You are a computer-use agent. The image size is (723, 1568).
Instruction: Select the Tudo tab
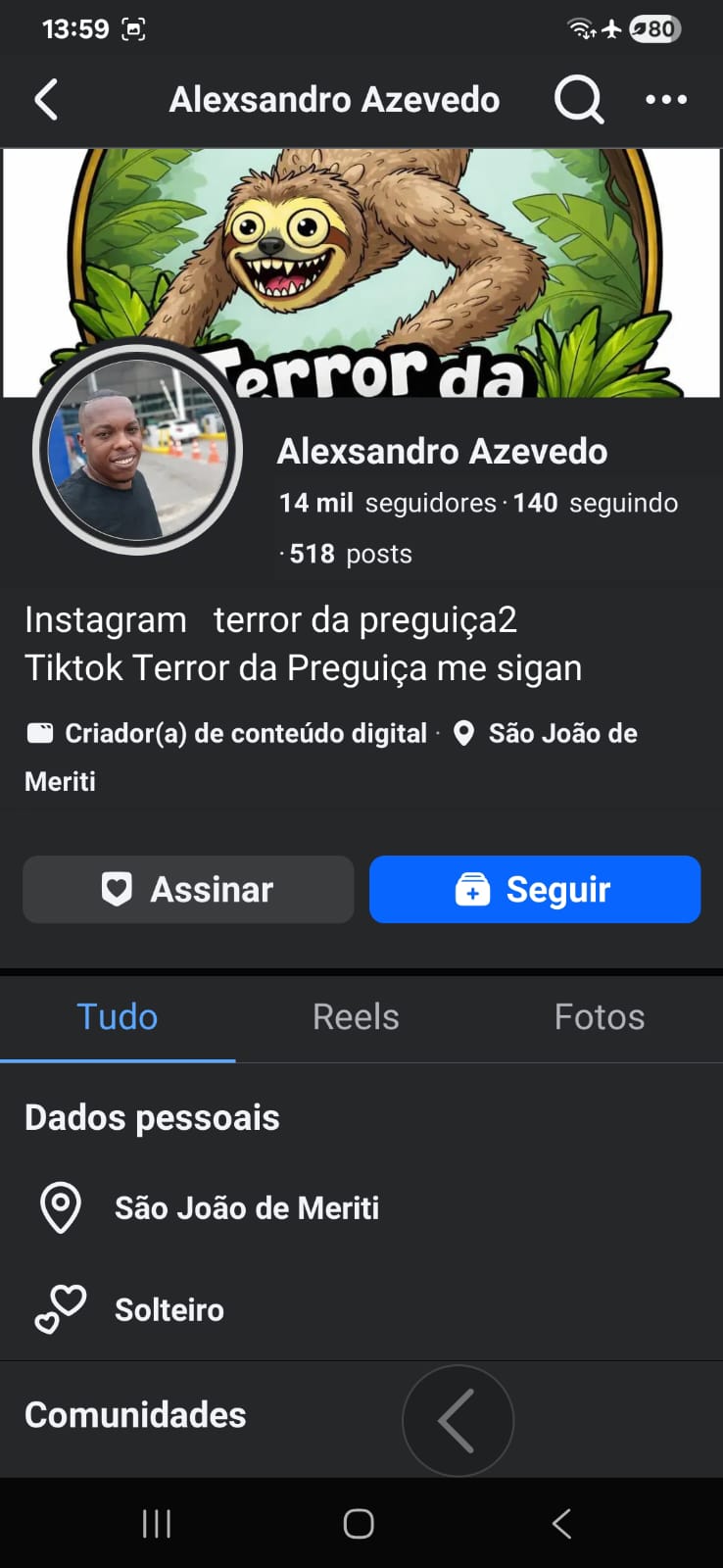click(x=118, y=1017)
